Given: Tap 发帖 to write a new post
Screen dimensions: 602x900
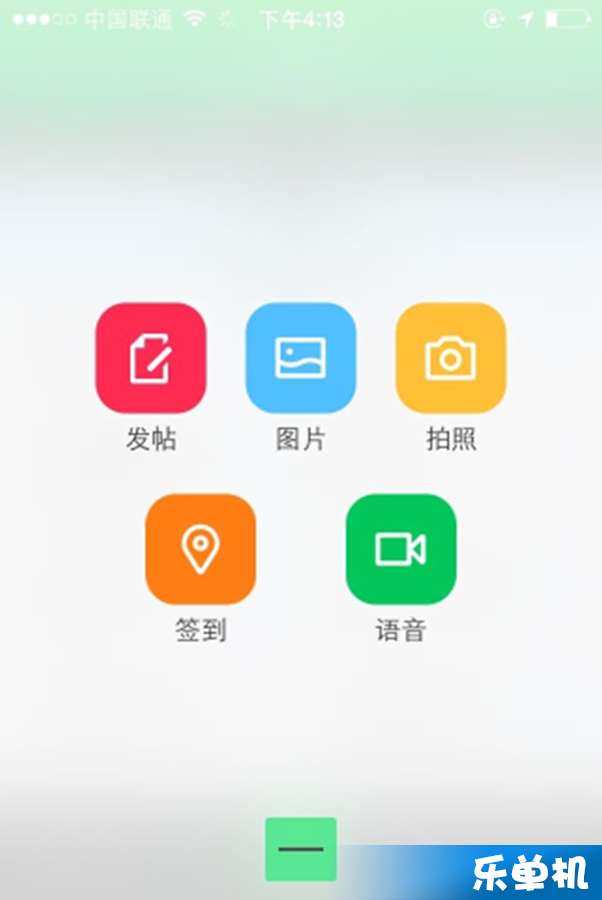Looking at the screenshot, I should tap(150, 358).
